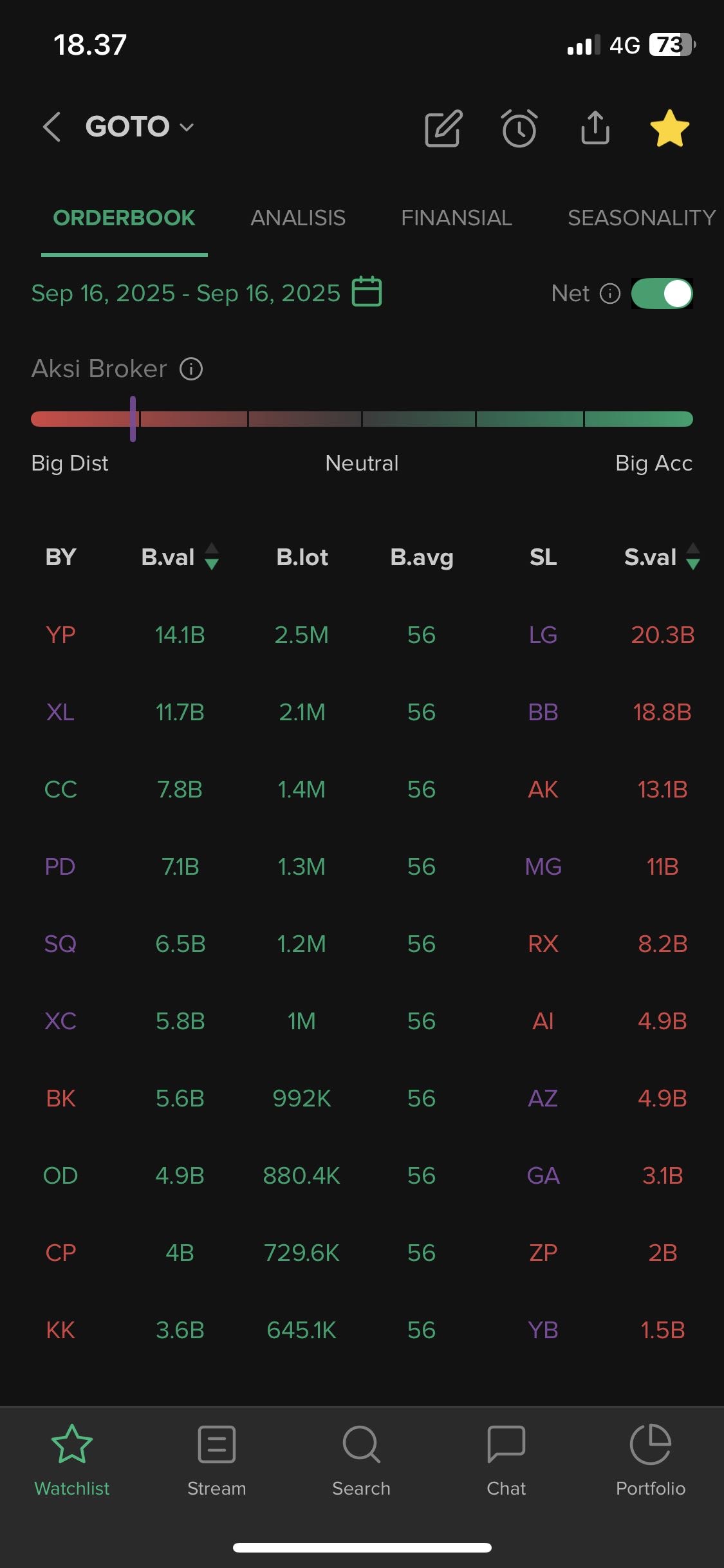Sort by B.val column
Viewport: 724px width, 1568px height.
coord(180,557)
